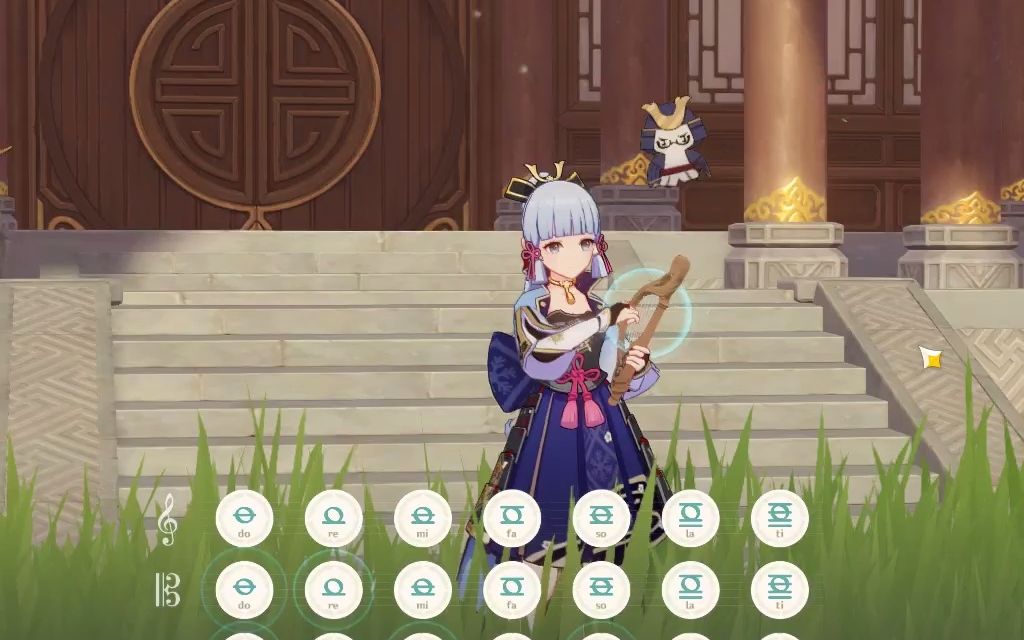This screenshot has width=1024, height=640.
Task: Play the re note on the alto clef row
Action: point(333,590)
